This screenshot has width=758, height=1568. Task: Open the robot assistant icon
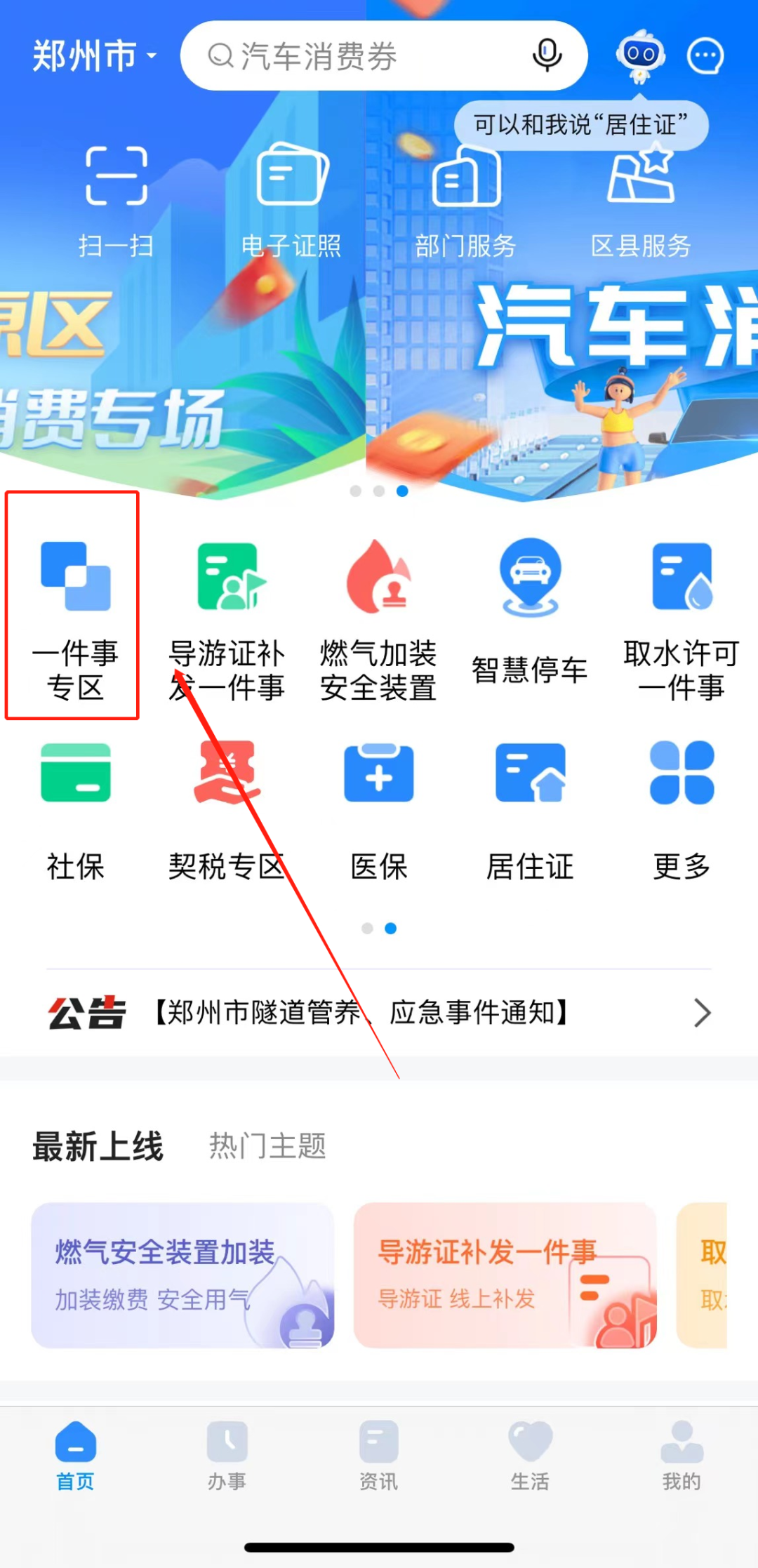click(639, 55)
